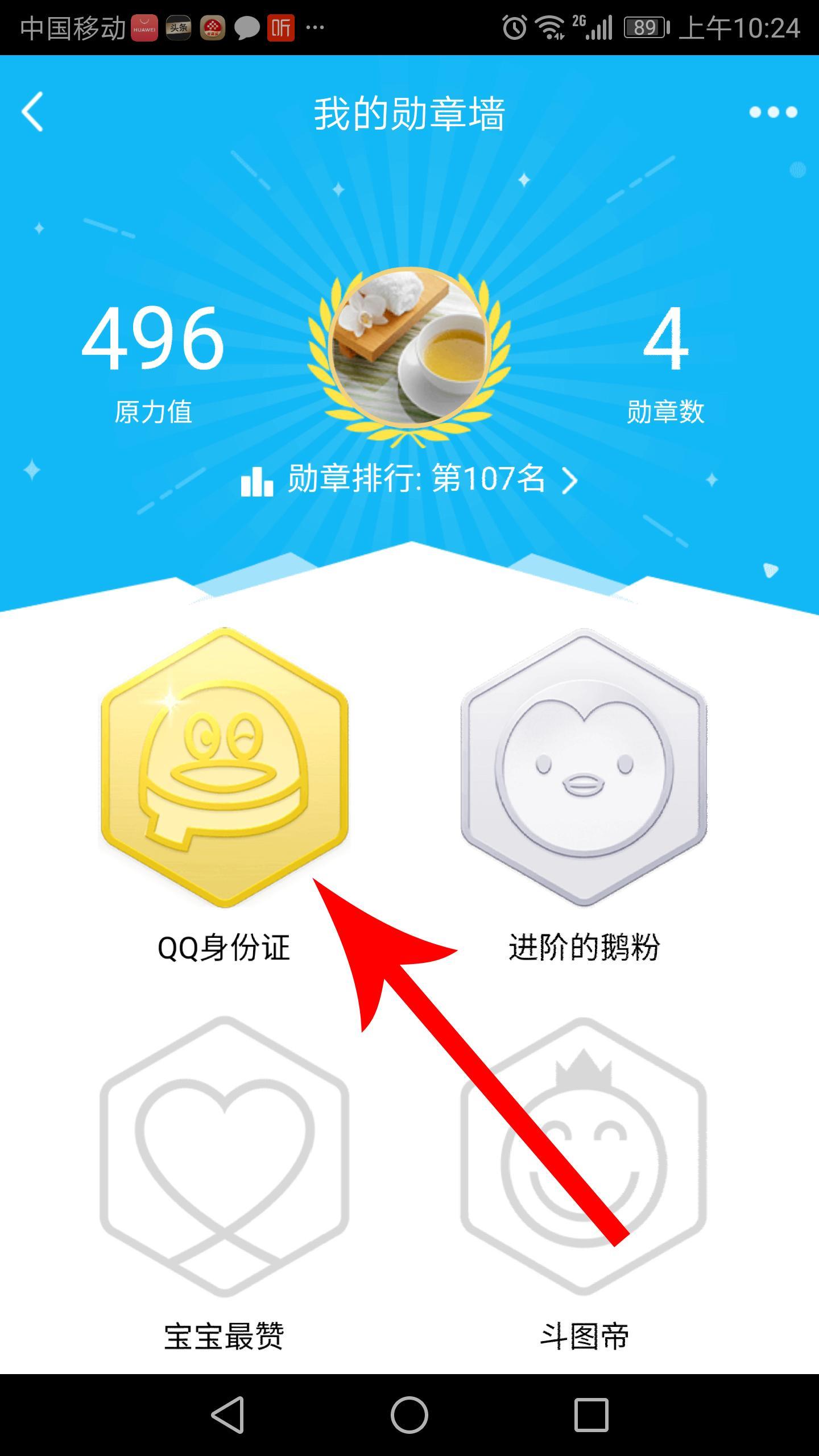The height and width of the screenshot is (1456, 819).
Task: Open the three-dot overflow menu
Action: tap(773, 112)
